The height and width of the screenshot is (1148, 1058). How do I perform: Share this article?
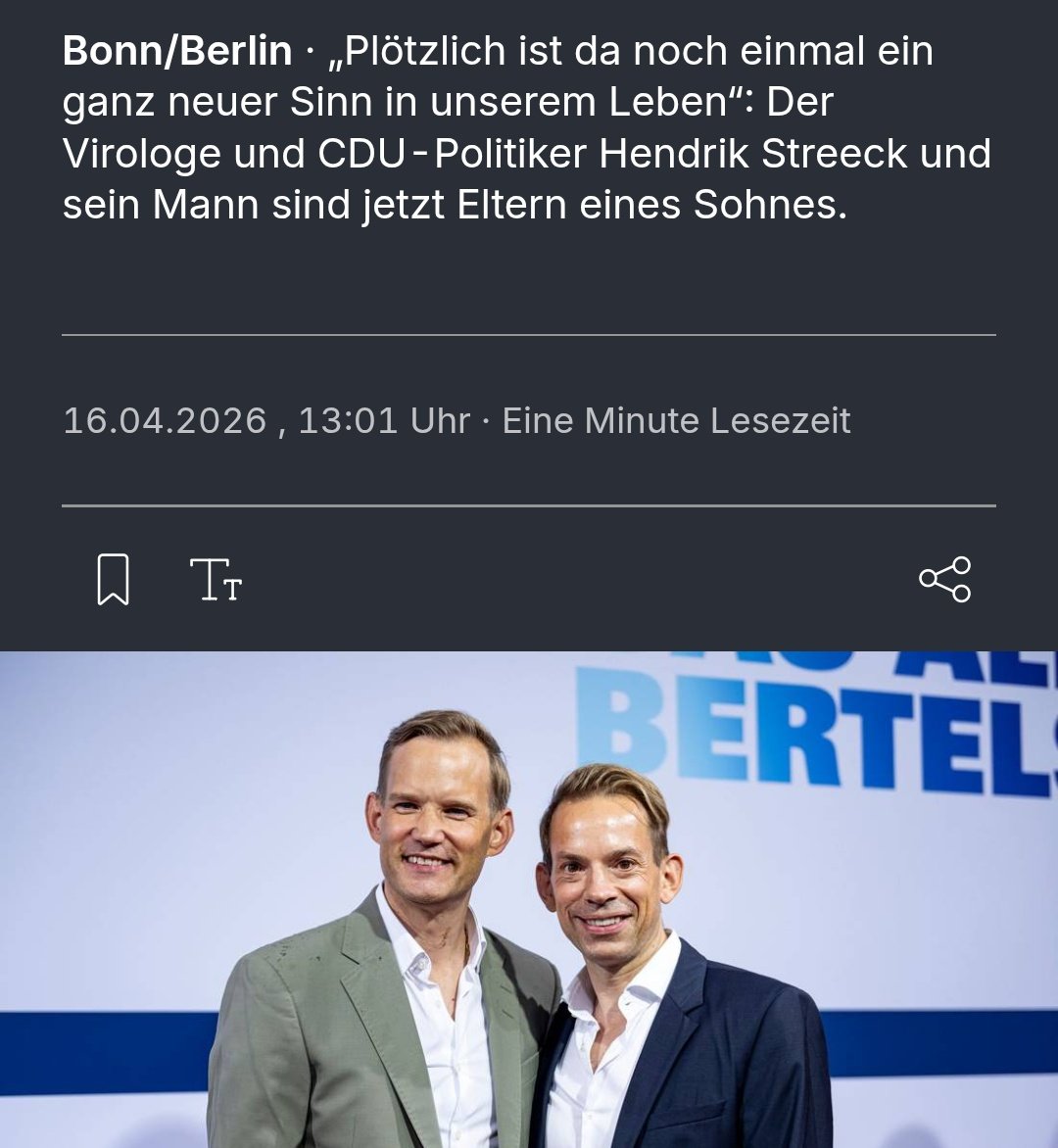[x=944, y=579]
